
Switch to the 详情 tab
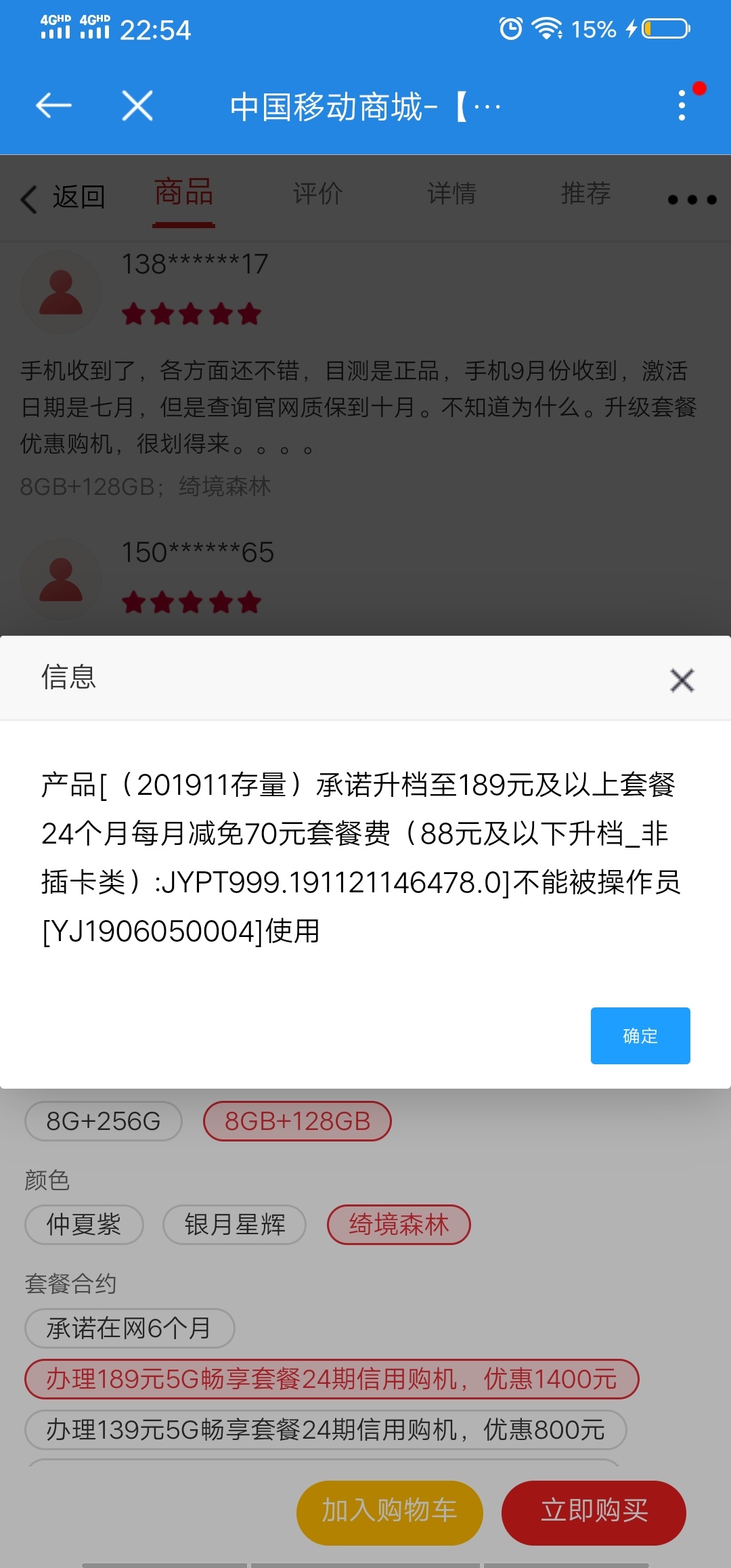[x=451, y=194]
